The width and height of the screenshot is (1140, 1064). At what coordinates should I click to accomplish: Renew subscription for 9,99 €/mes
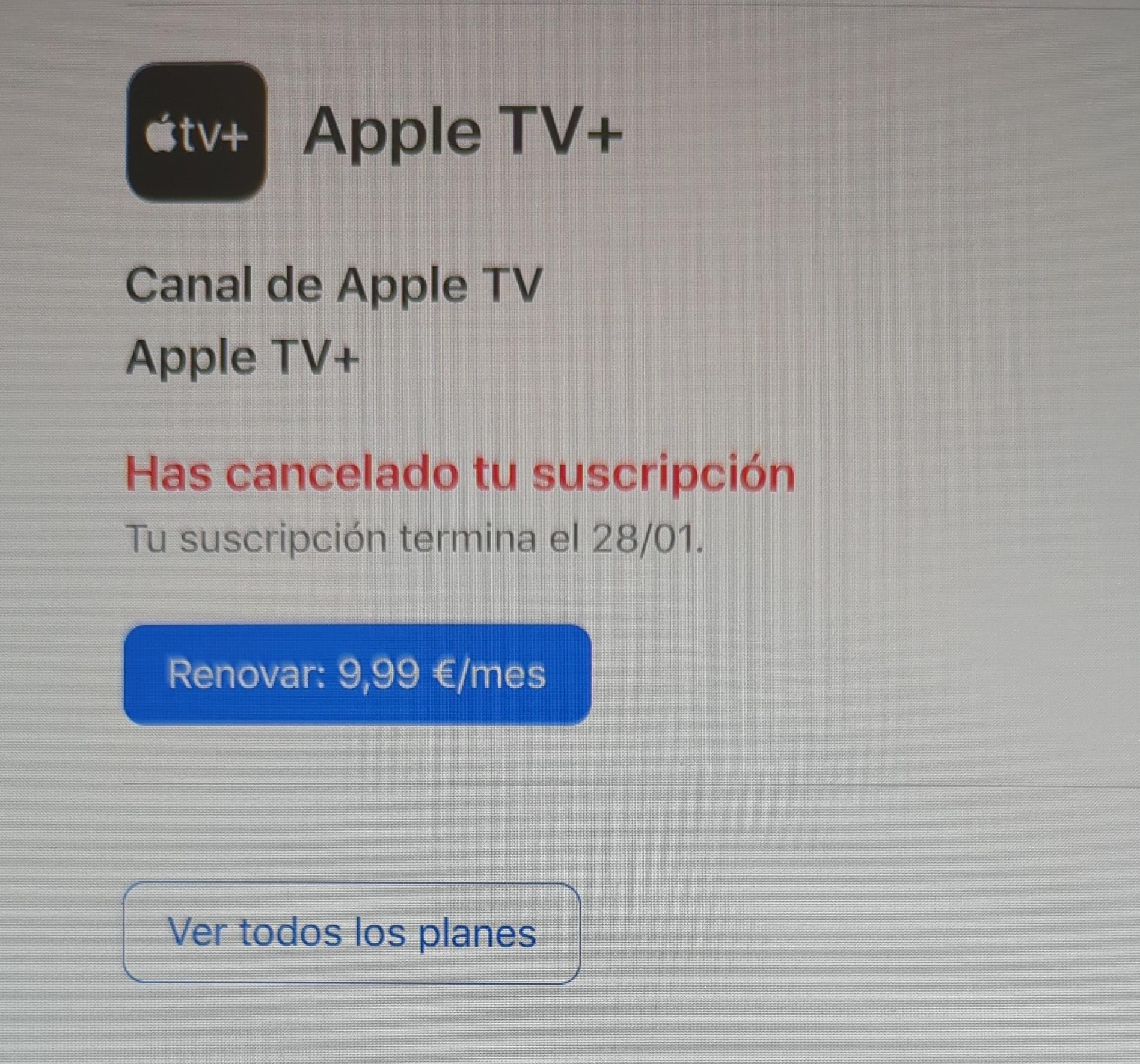(x=357, y=674)
